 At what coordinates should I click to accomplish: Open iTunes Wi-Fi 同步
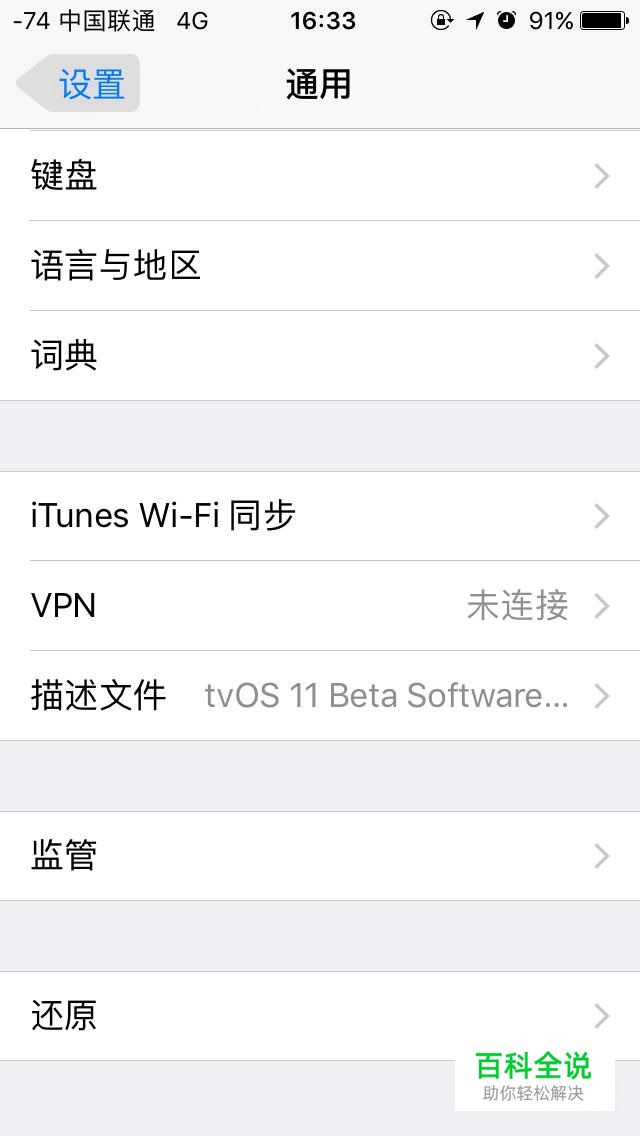pyautogui.click(x=320, y=516)
